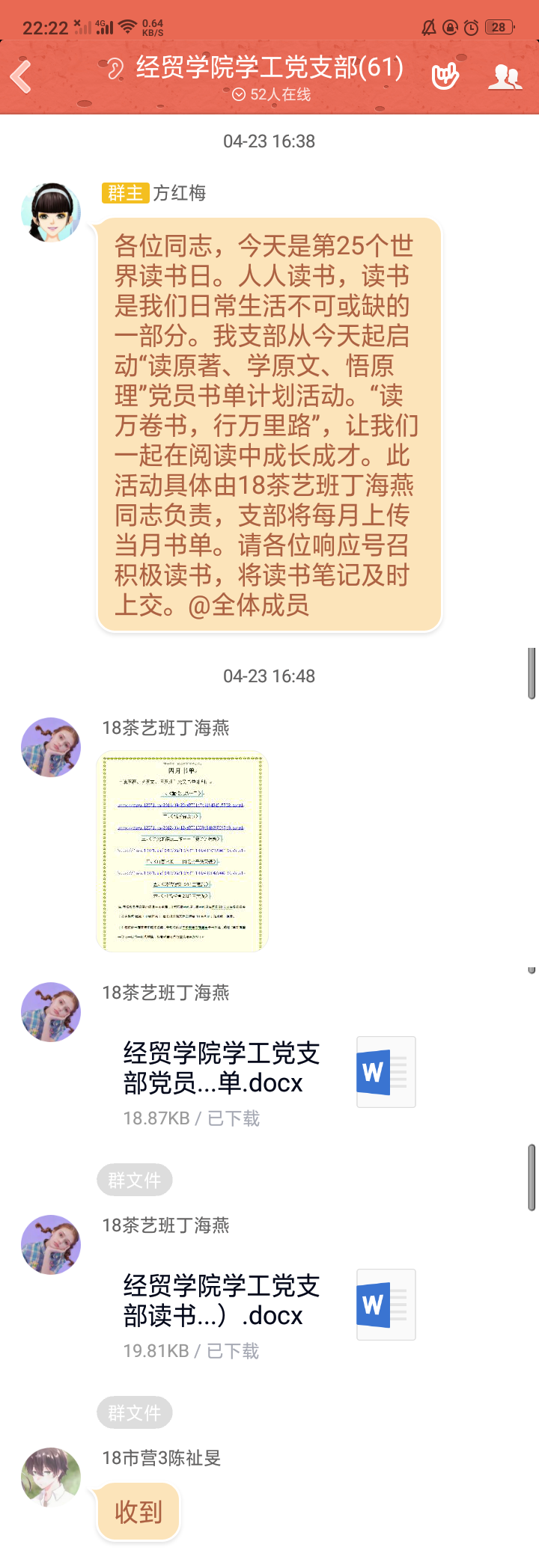Open the group interaction hand icon
The image size is (539, 1568).
(x=445, y=76)
